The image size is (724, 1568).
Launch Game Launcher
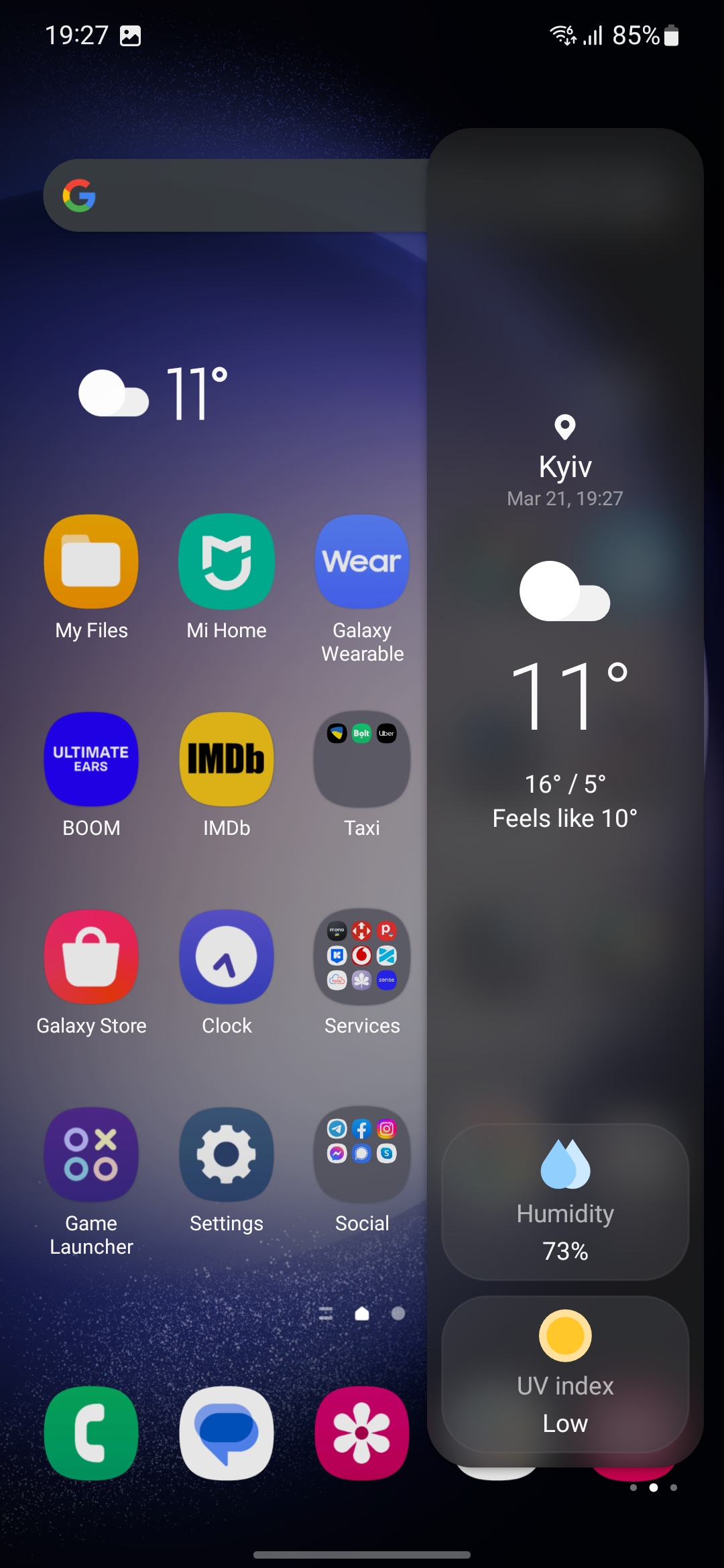tap(91, 1155)
